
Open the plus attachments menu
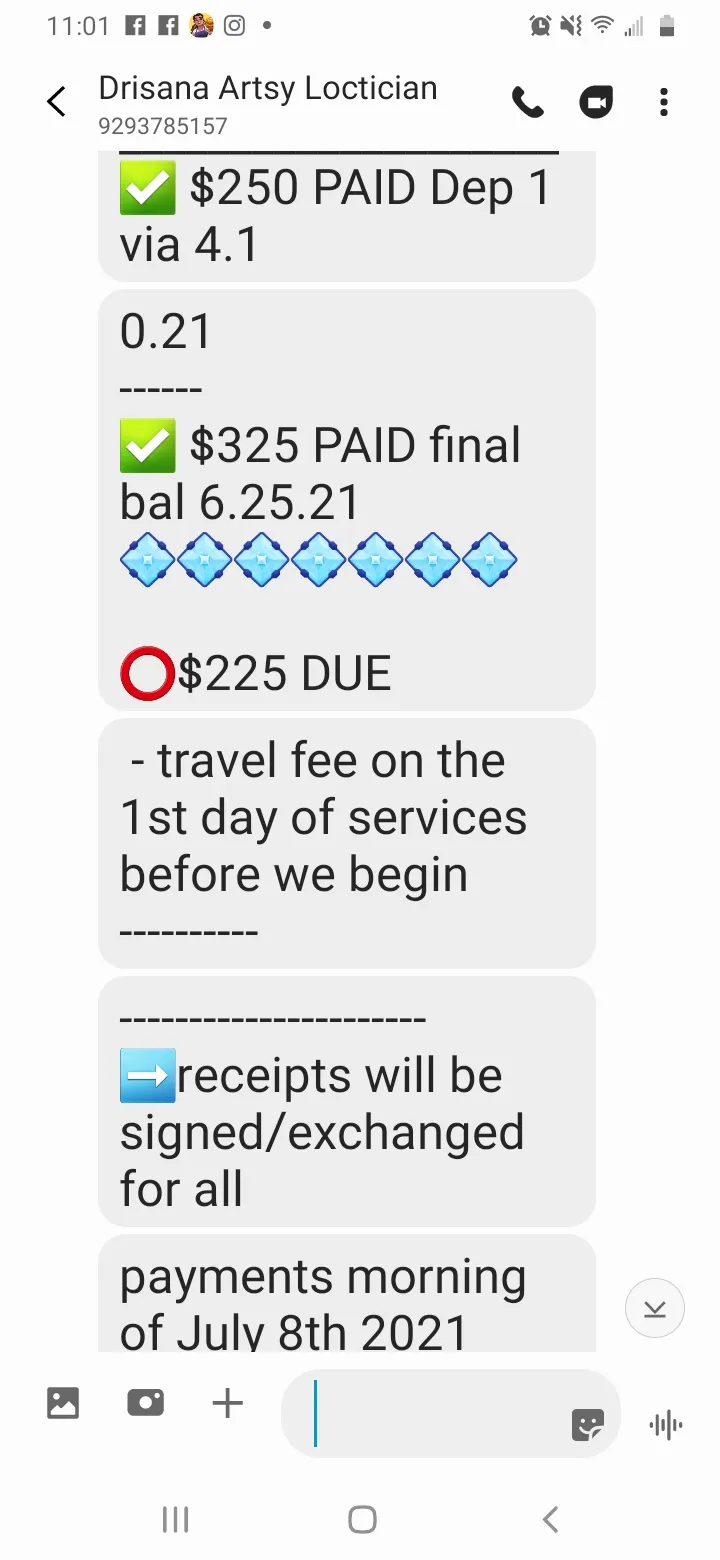(x=228, y=1403)
